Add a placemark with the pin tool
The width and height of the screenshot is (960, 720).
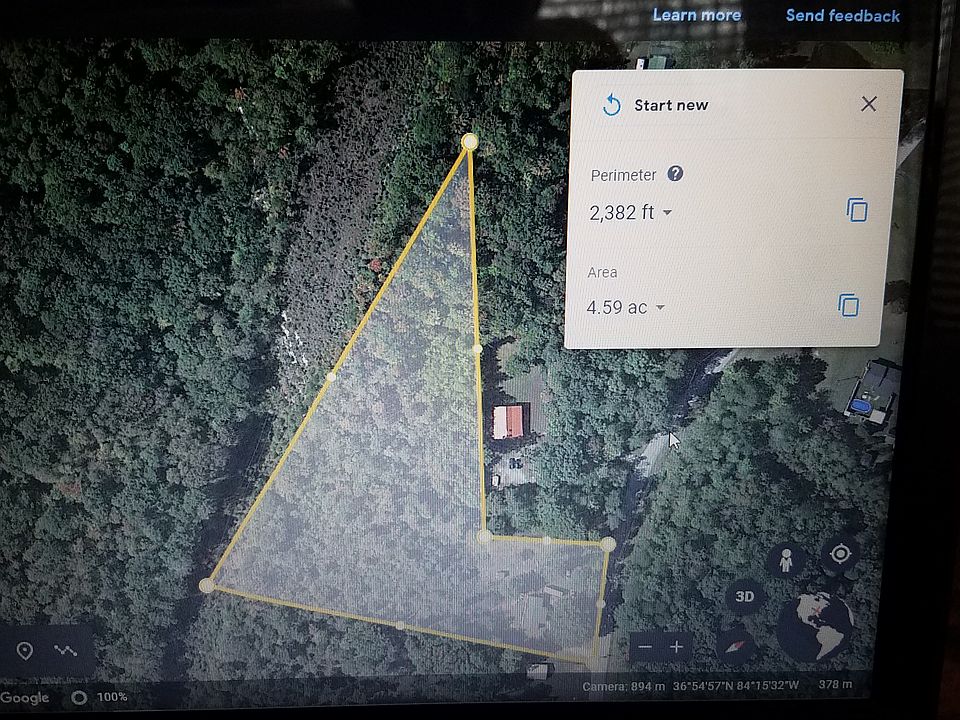point(25,651)
